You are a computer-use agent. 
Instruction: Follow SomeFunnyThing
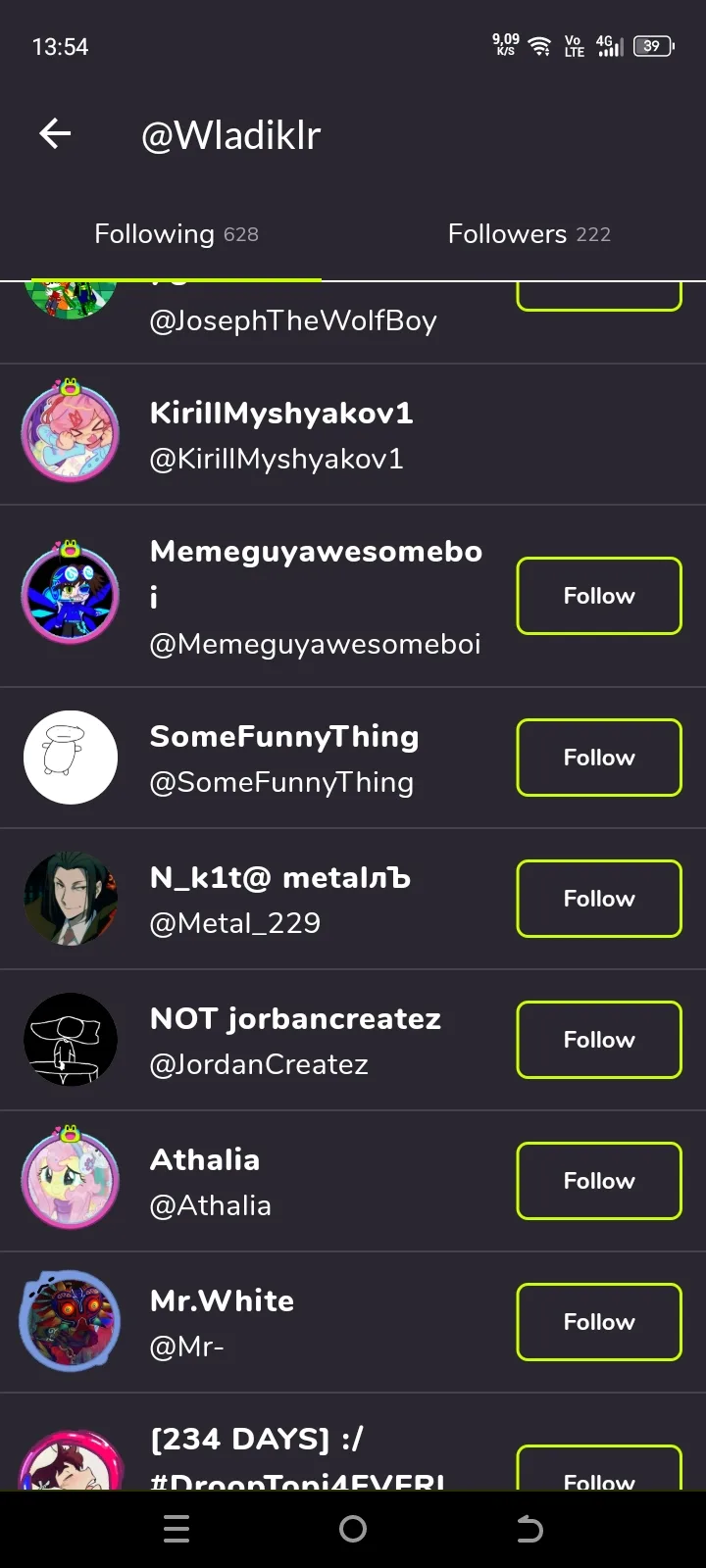(x=598, y=758)
